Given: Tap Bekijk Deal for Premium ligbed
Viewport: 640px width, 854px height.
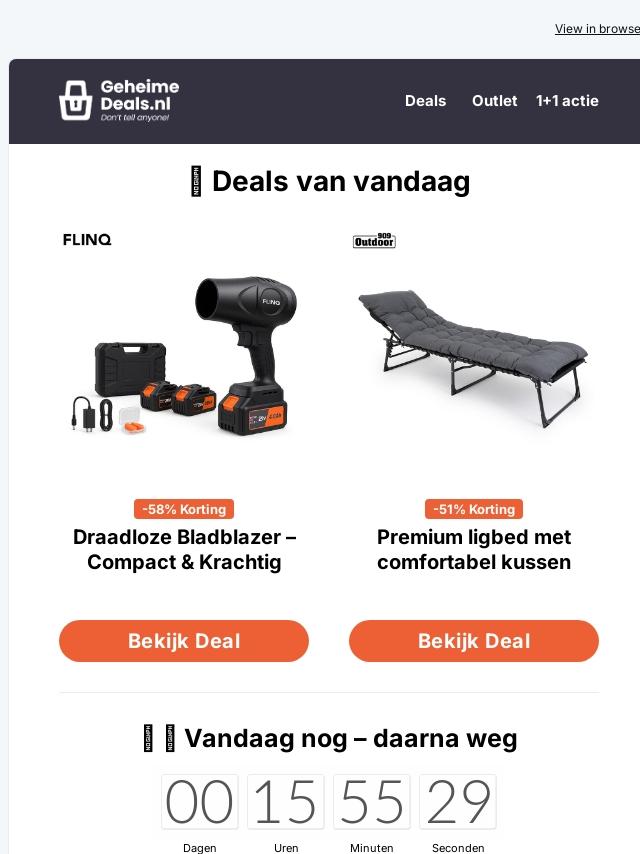Looking at the screenshot, I should 474,641.
